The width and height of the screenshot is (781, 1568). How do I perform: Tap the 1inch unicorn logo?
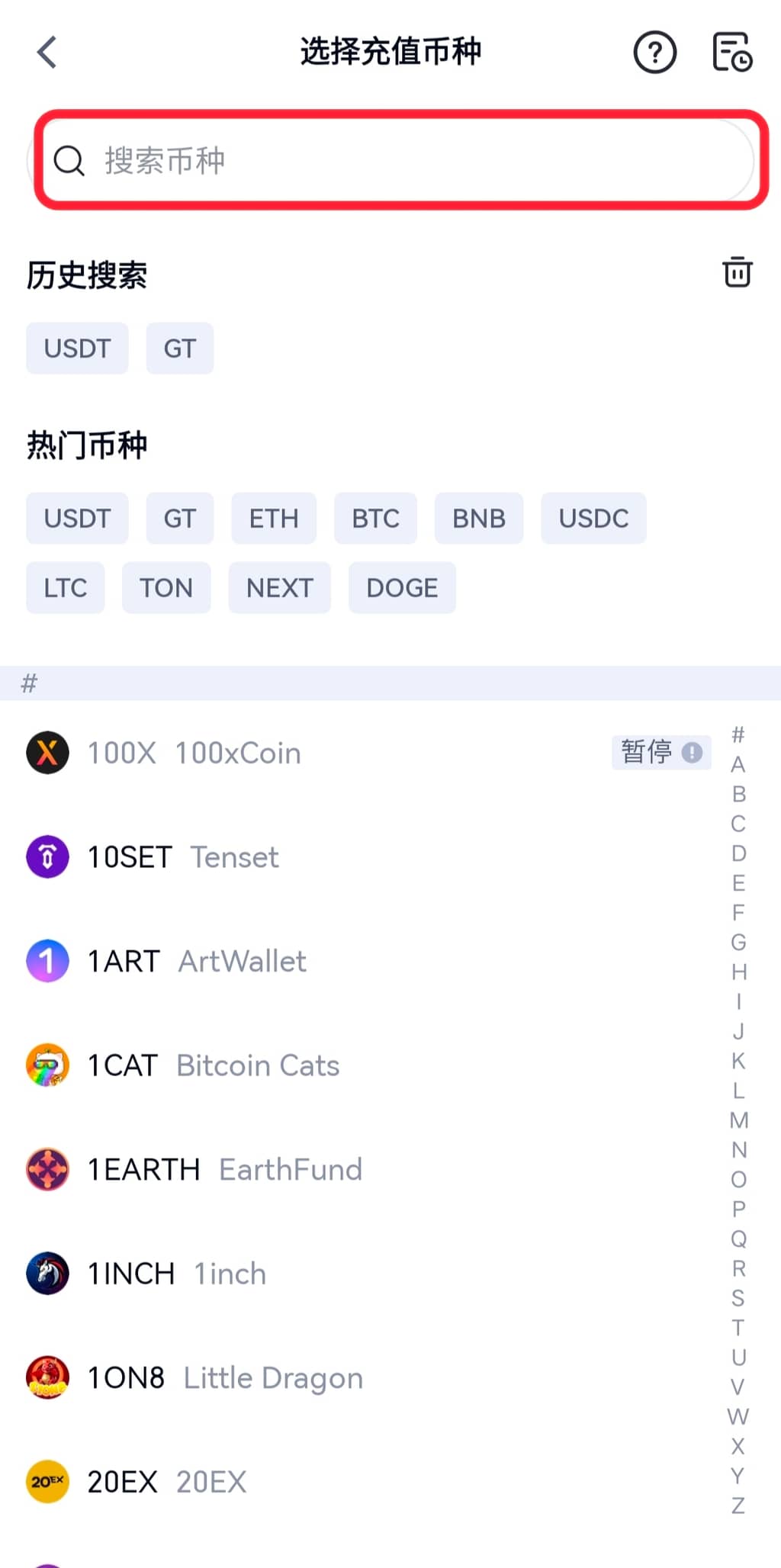click(x=47, y=1273)
